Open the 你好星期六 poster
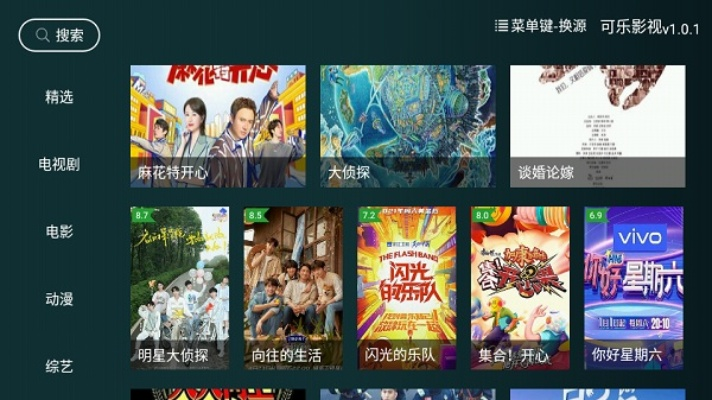712x400 pixels. pos(633,288)
